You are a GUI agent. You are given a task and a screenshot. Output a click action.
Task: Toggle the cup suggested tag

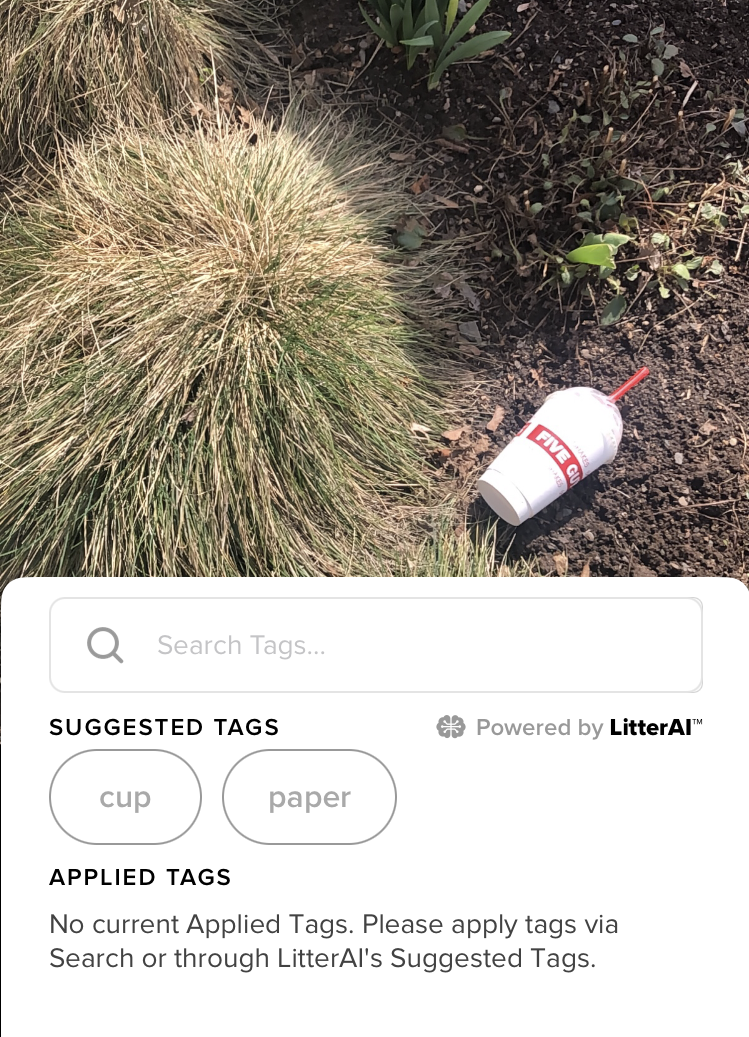[x=125, y=797]
